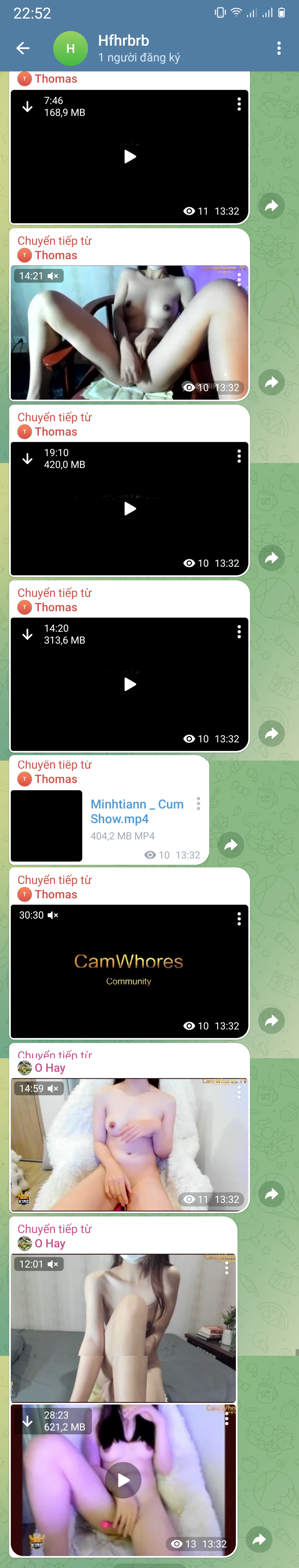
Task: Download the 28:23 621,2 MB video
Action: pos(27,1421)
